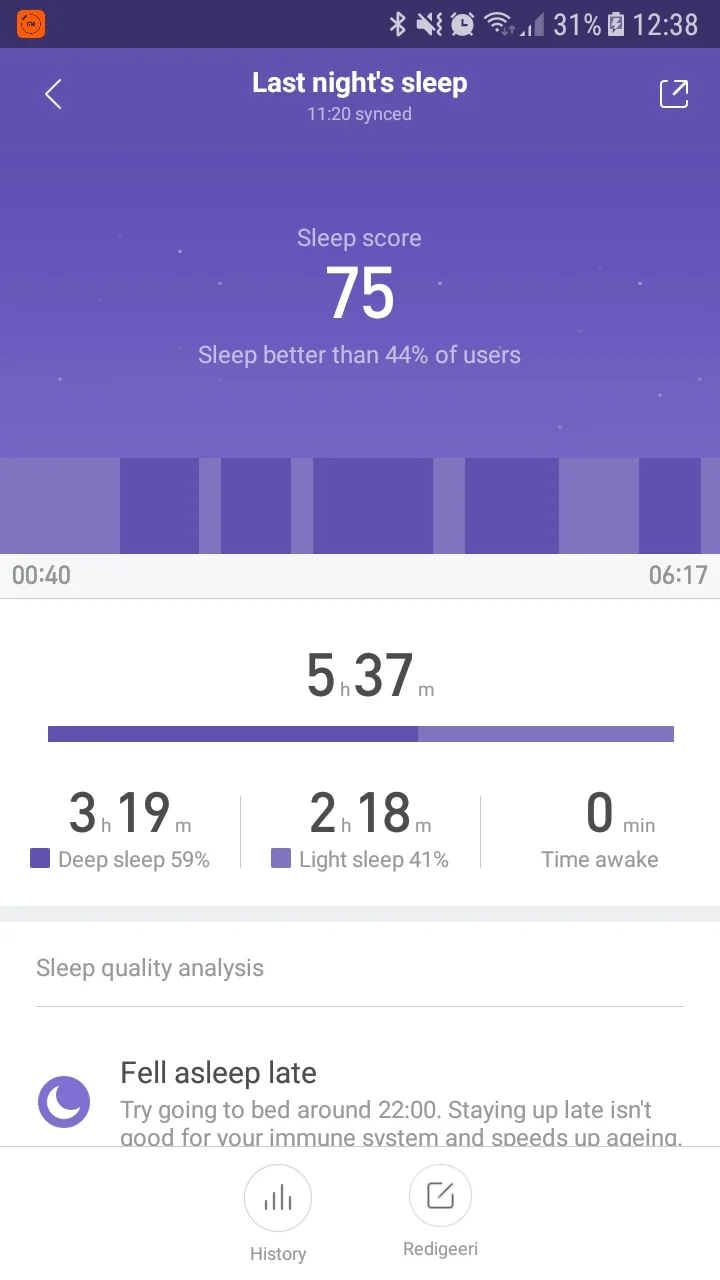Tap the back arrow to exit sleep view
720x1280 pixels.
tap(51, 93)
